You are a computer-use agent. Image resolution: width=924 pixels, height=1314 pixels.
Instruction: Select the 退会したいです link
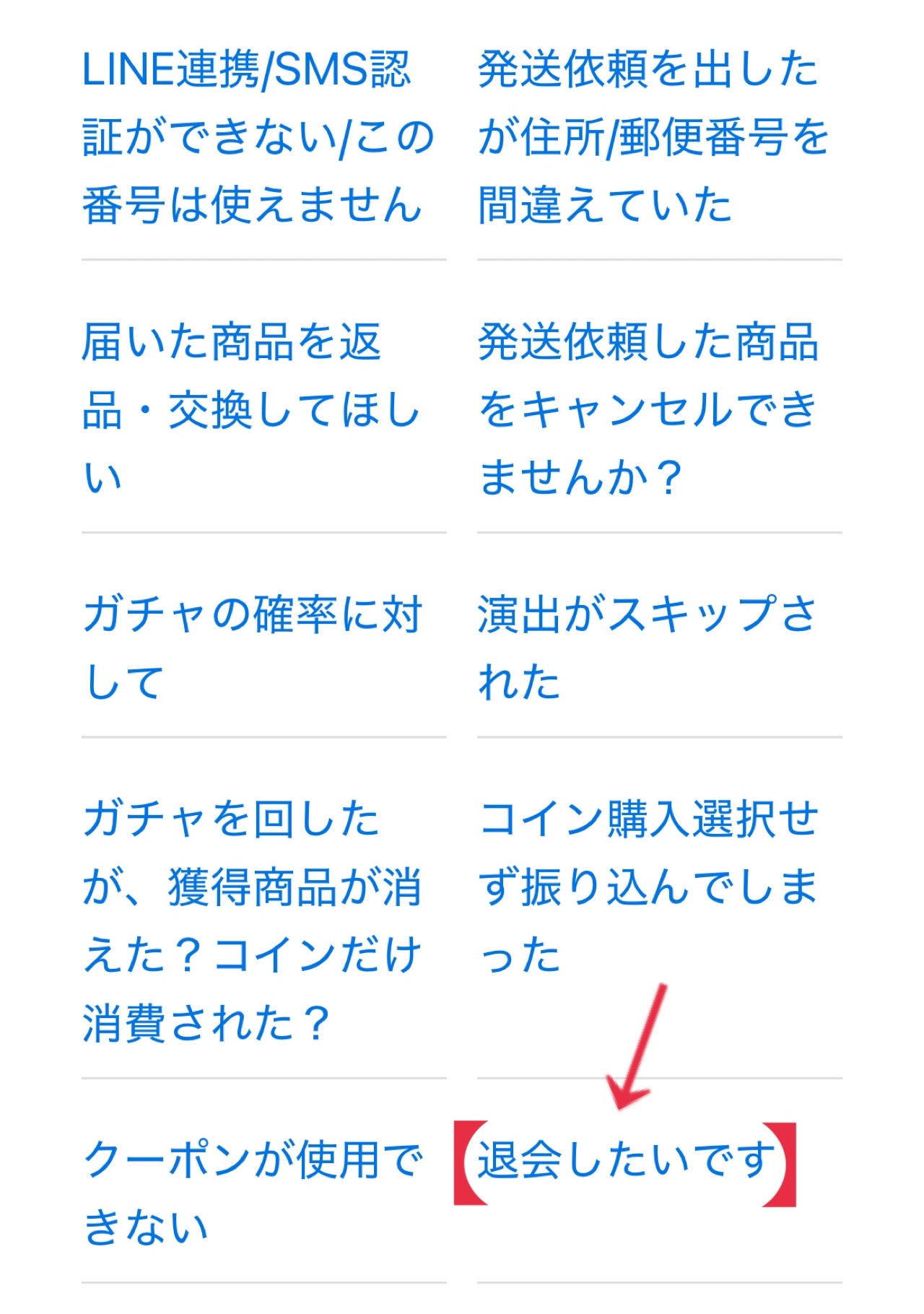625,1160
